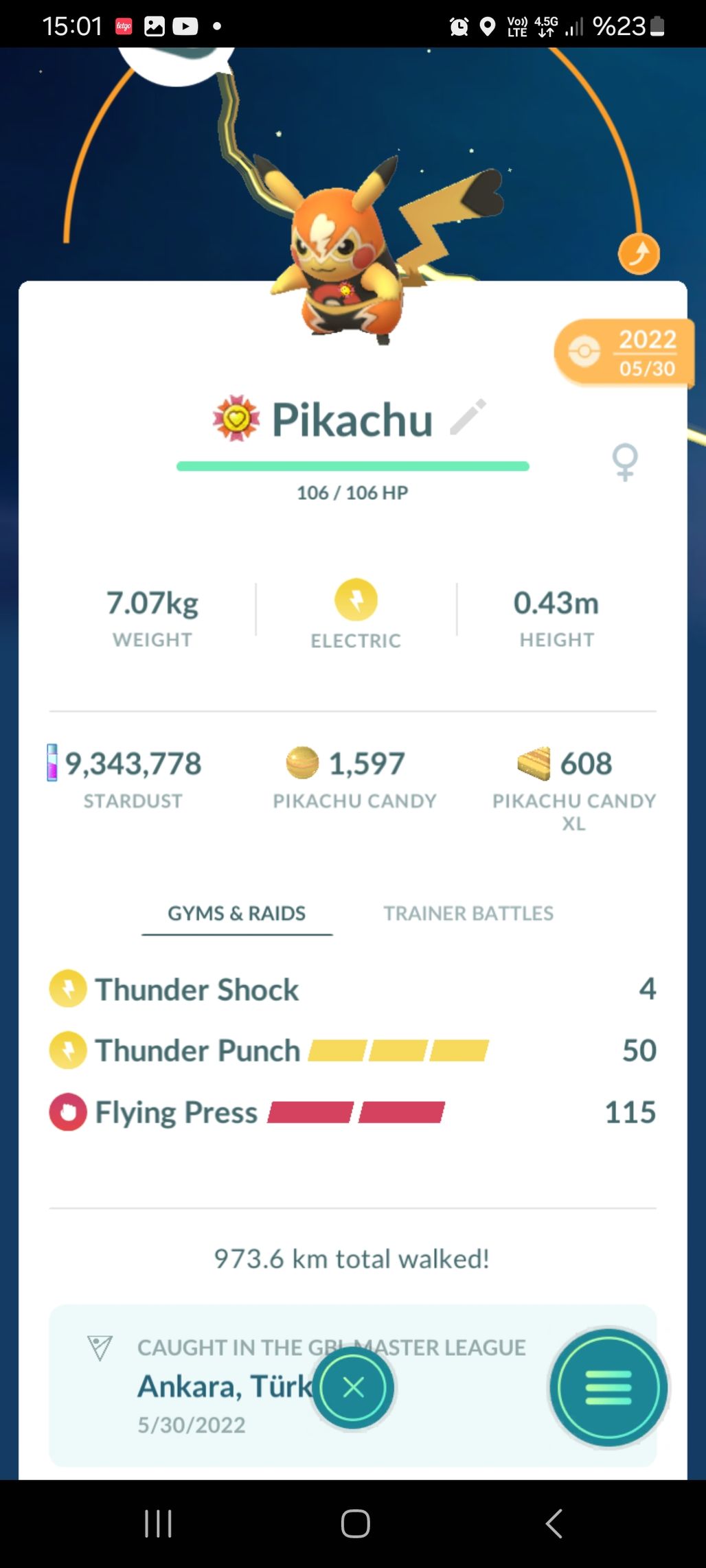
Task: Close the Pokémon details with the X button
Action: tap(353, 1387)
